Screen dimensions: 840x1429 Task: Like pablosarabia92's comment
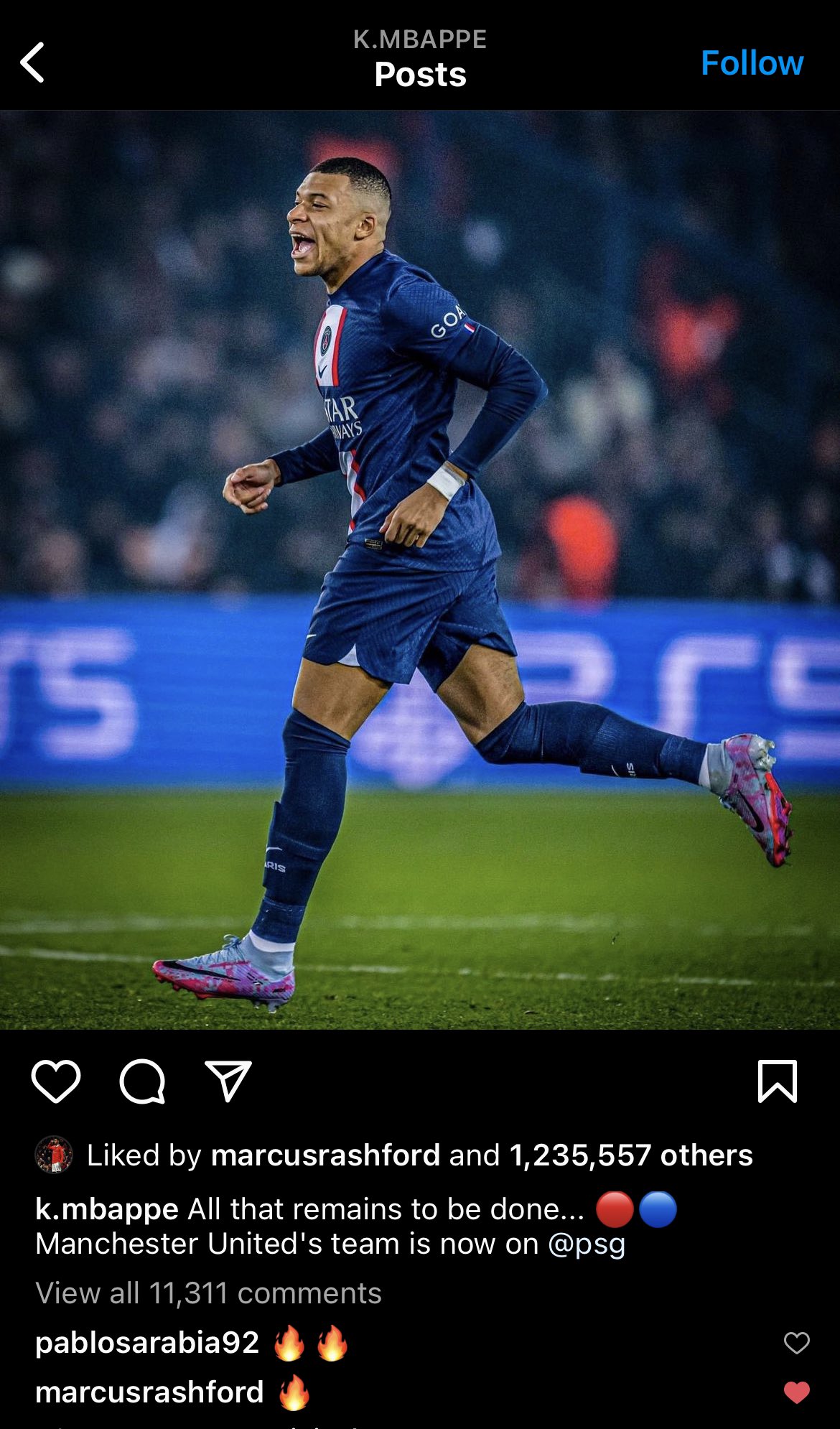(796, 1343)
